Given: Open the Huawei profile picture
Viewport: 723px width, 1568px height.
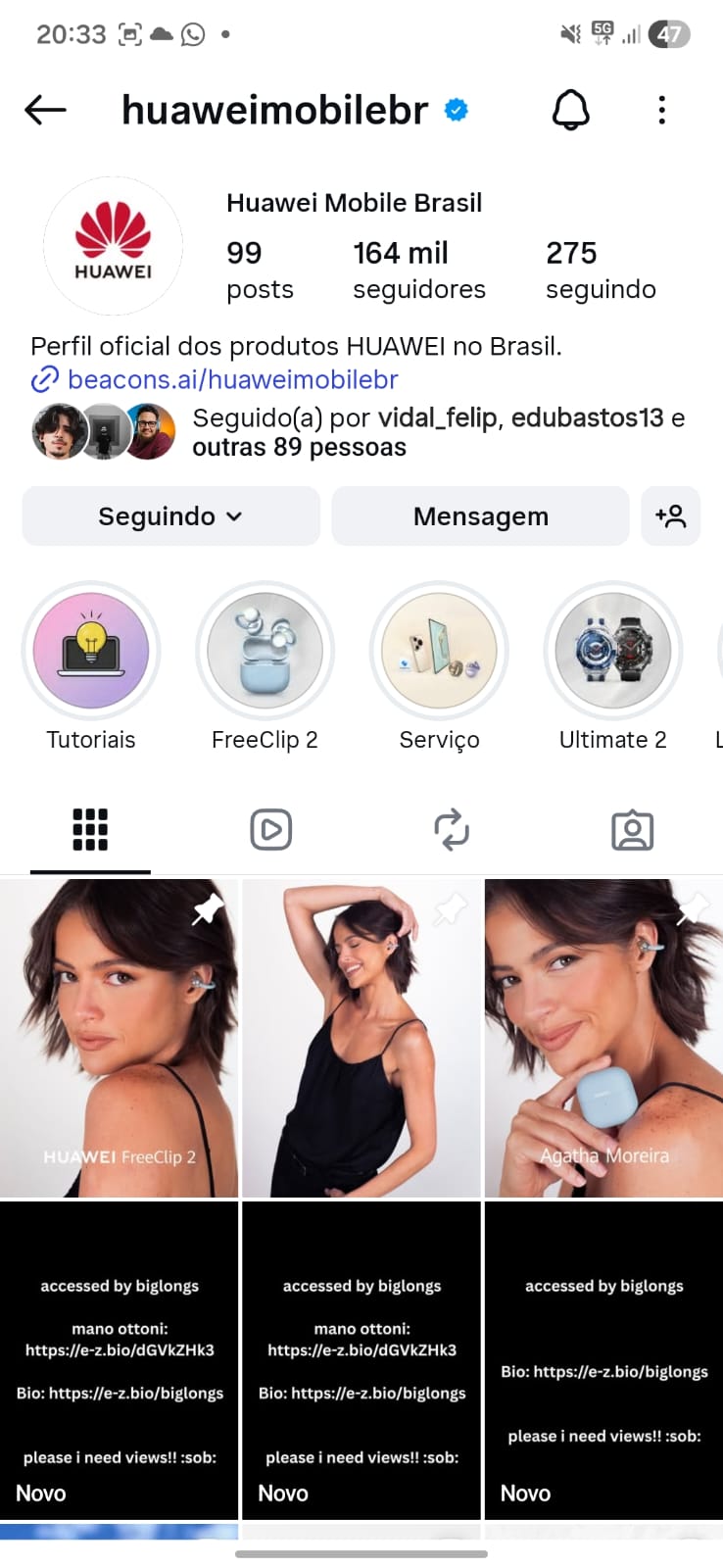Looking at the screenshot, I should tap(113, 246).
